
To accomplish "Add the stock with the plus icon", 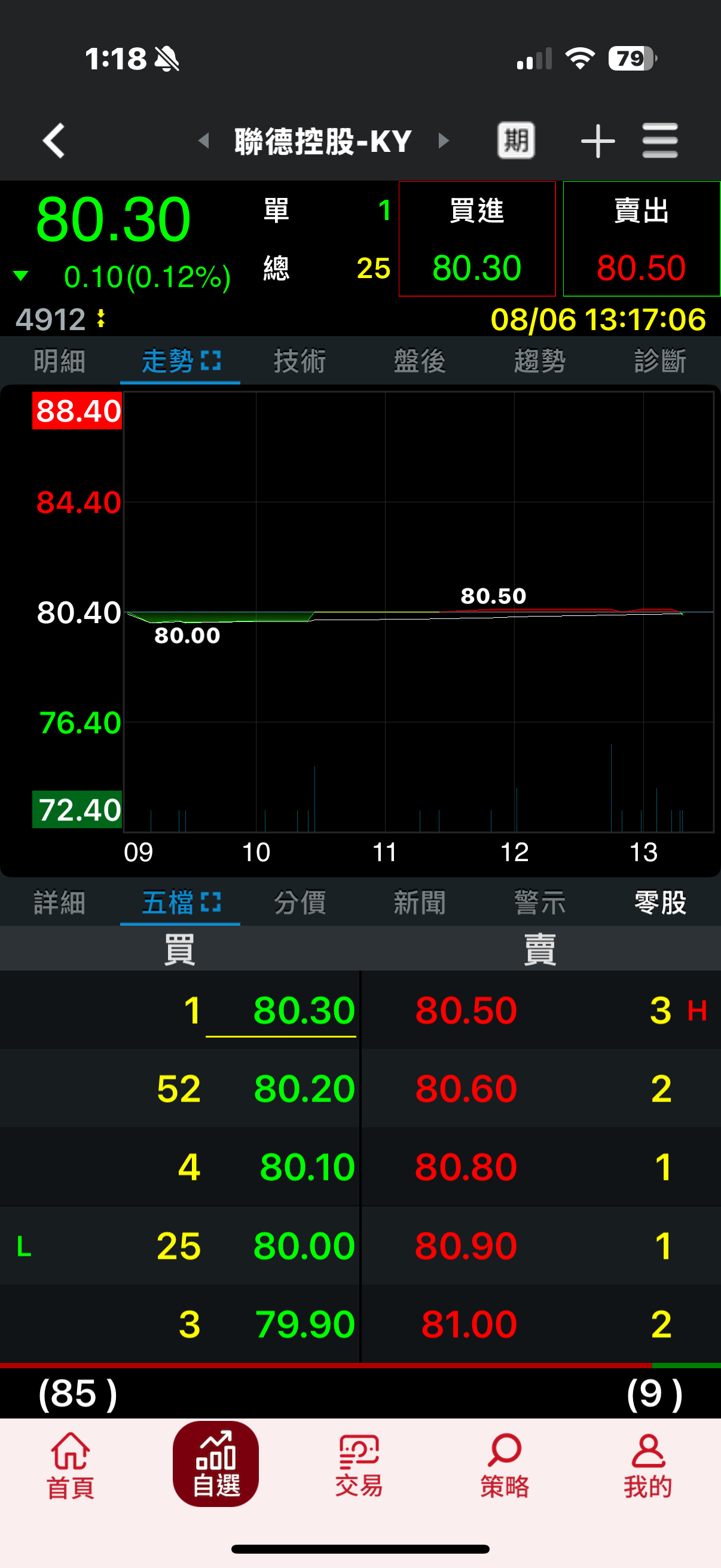I will [x=597, y=141].
